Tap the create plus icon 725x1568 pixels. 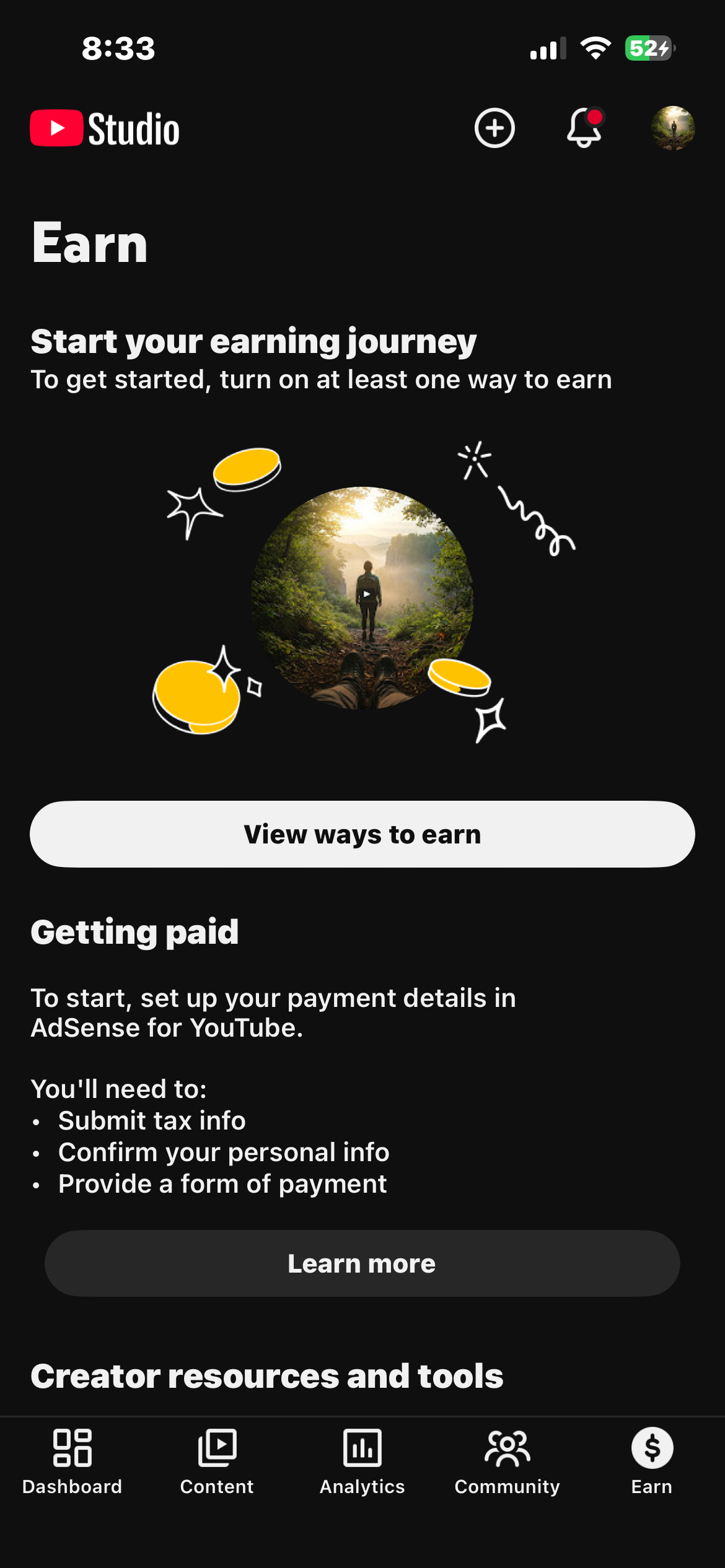494,128
